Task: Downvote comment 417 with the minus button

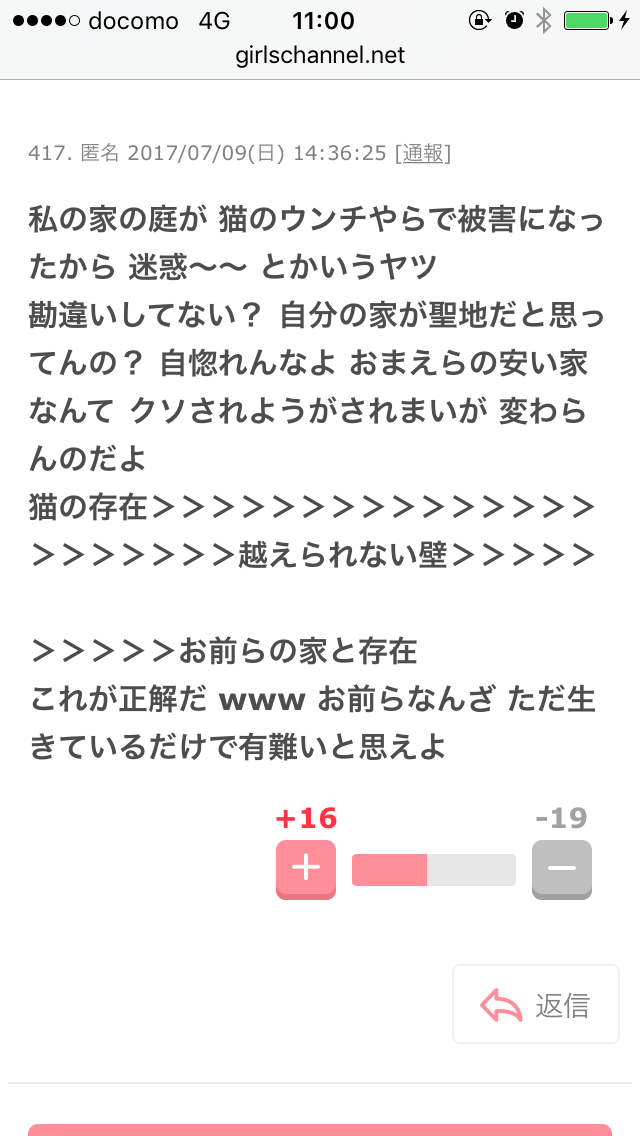Action: click(561, 868)
